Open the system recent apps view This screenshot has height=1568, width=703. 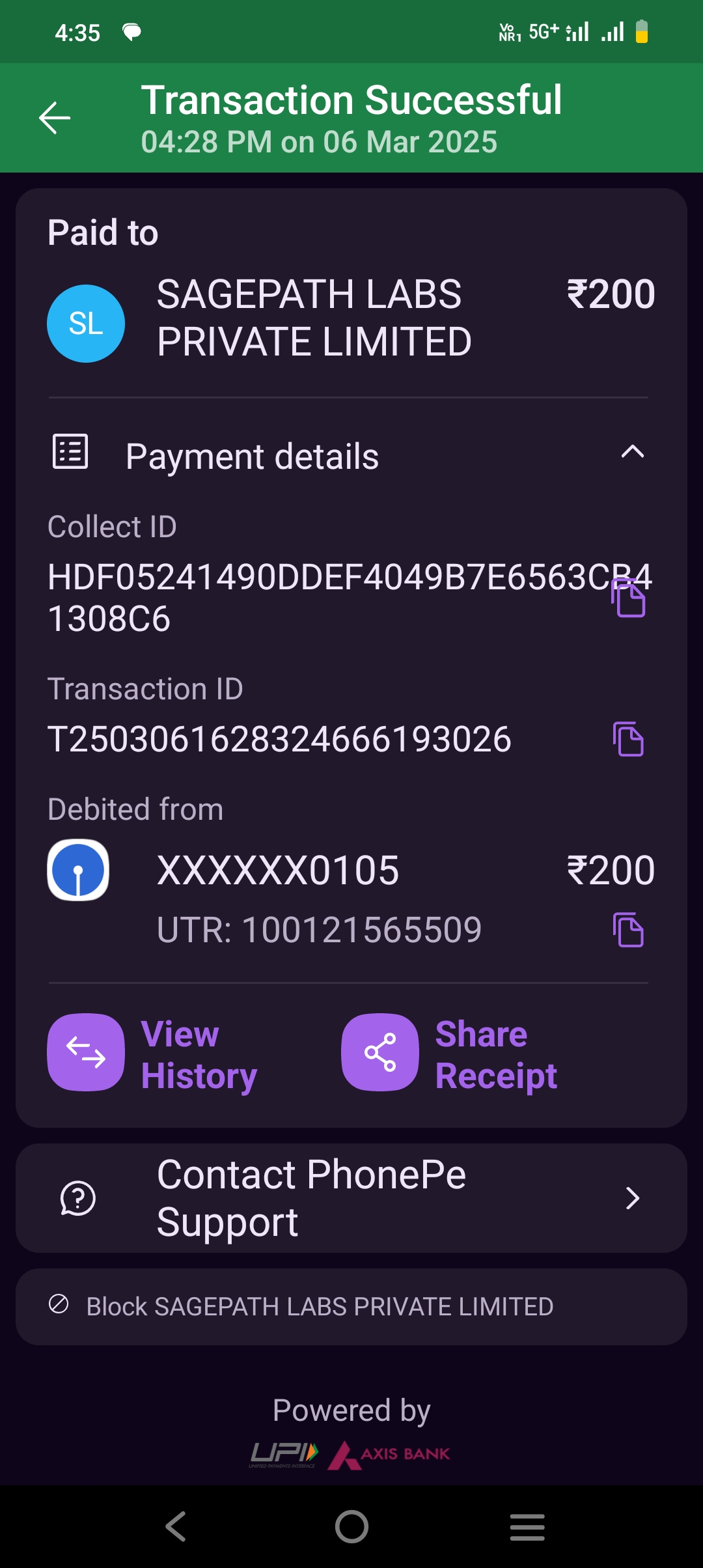click(x=527, y=1526)
